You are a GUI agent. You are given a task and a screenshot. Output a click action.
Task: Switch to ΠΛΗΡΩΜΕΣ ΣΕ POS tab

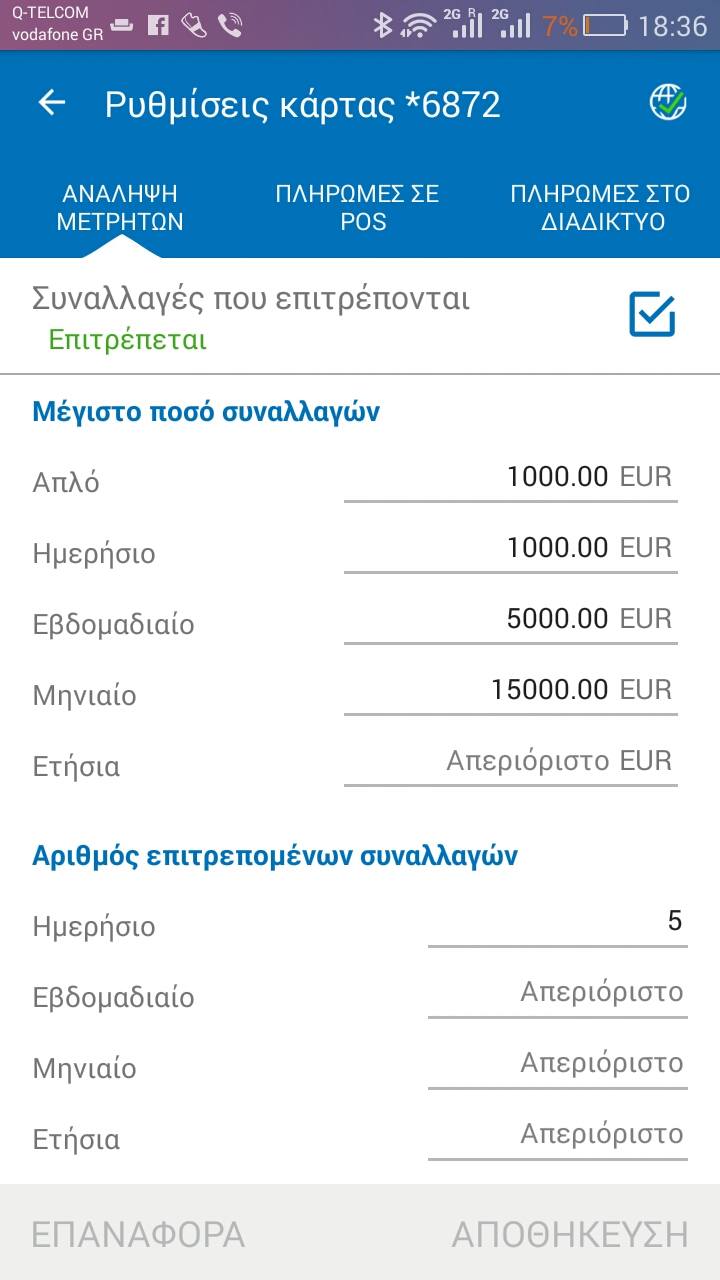click(357, 207)
